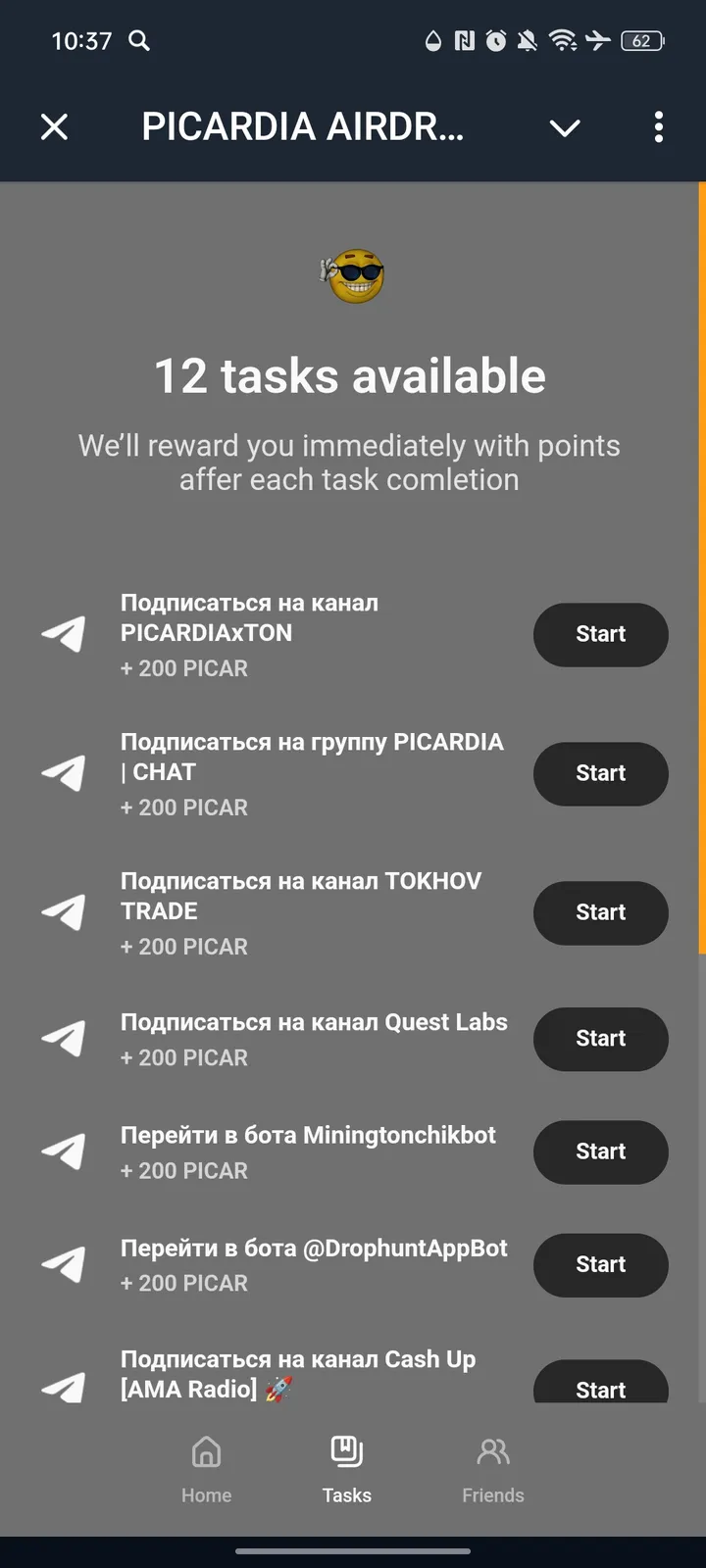Tap the search icon in the status bar
The height and width of the screenshot is (1568, 706).
[x=138, y=41]
